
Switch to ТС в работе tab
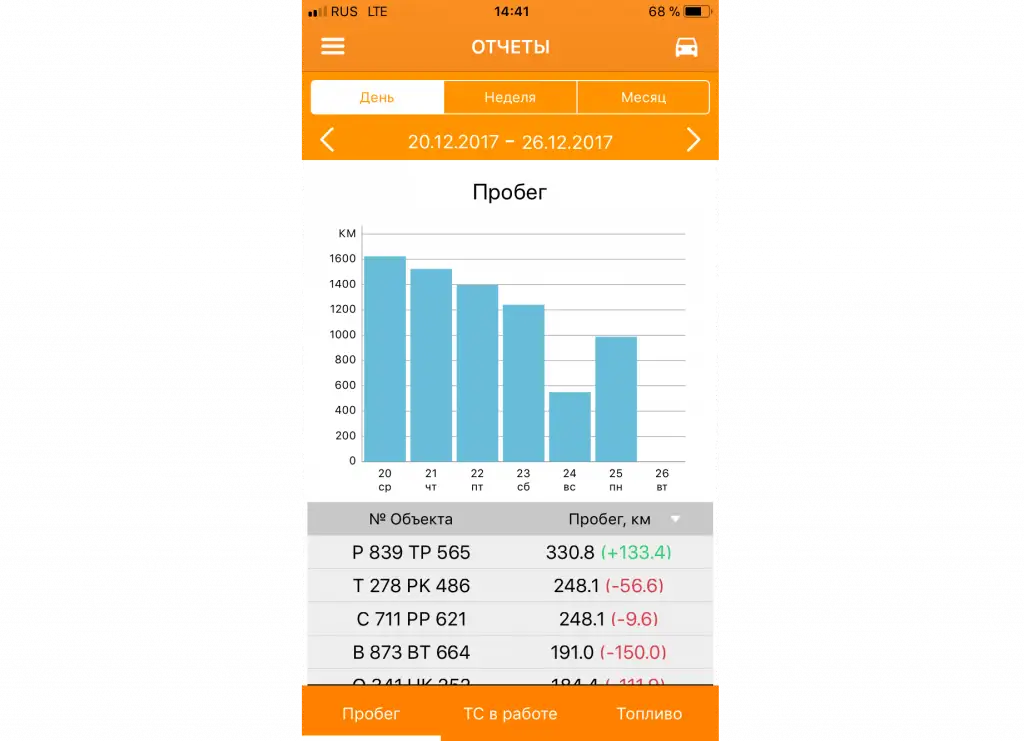(x=510, y=714)
